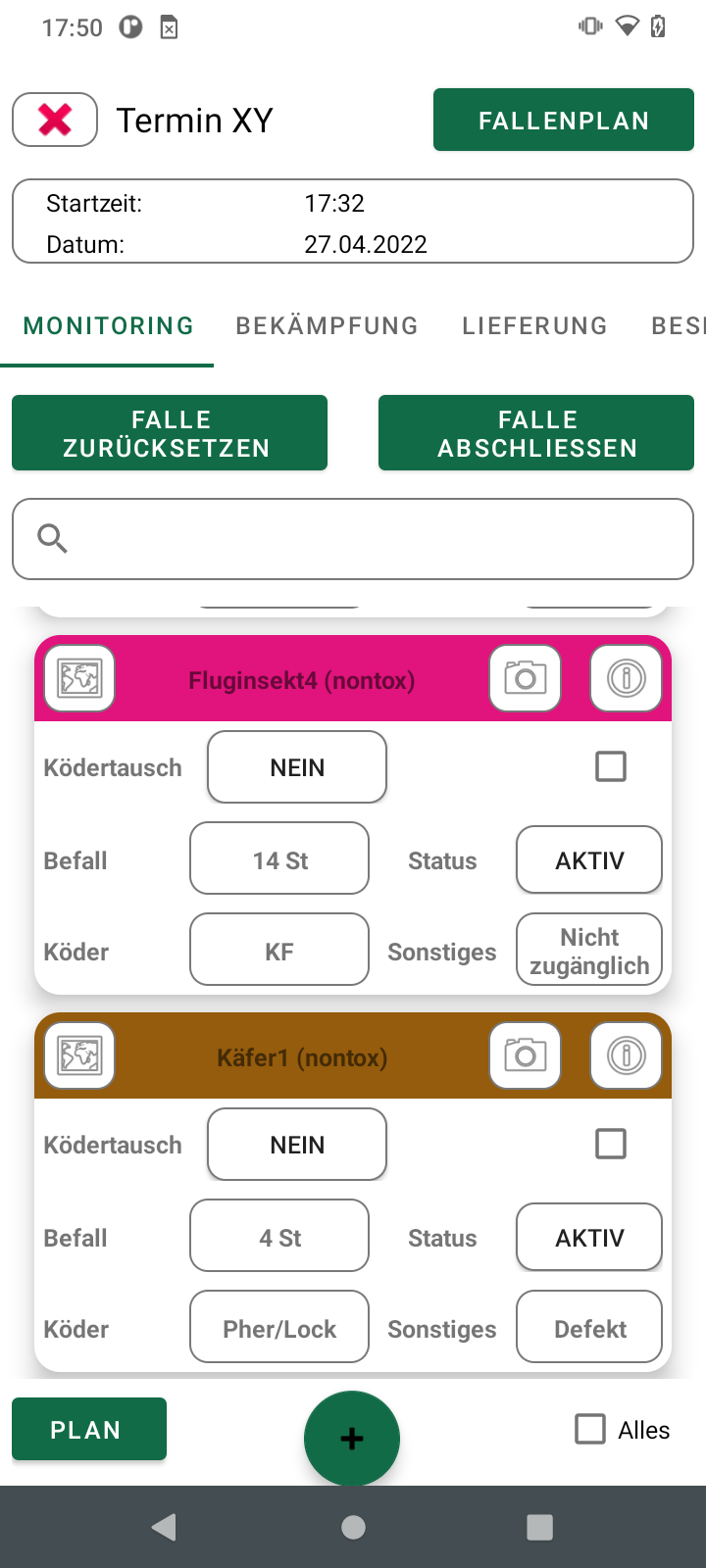The height and width of the screenshot is (1568, 706).
Task: Check the Ködertausch box for Käfer1
Action: click(611, 1144)
